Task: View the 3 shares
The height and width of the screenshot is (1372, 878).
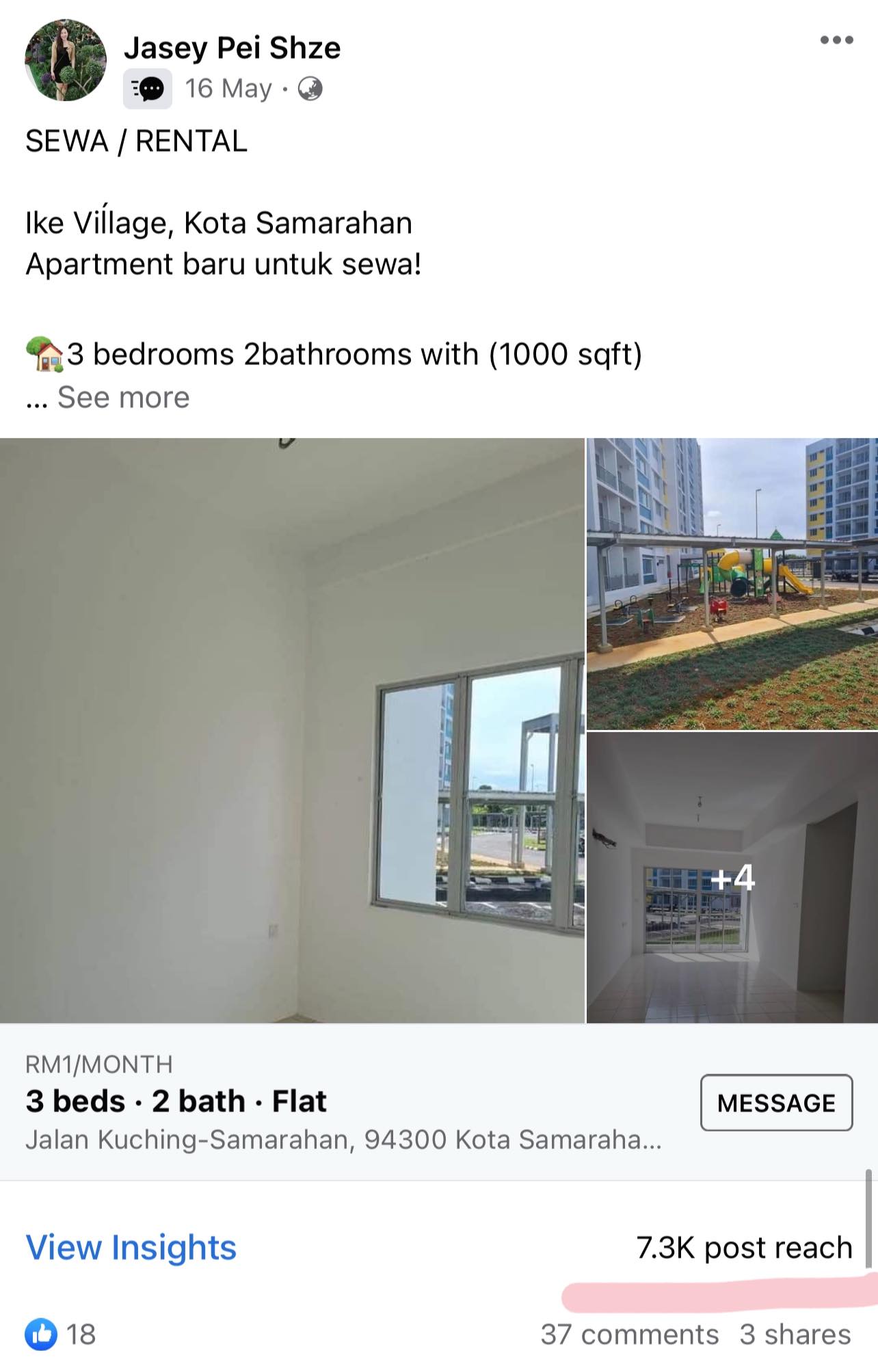Action: [x=795, y=1334]
